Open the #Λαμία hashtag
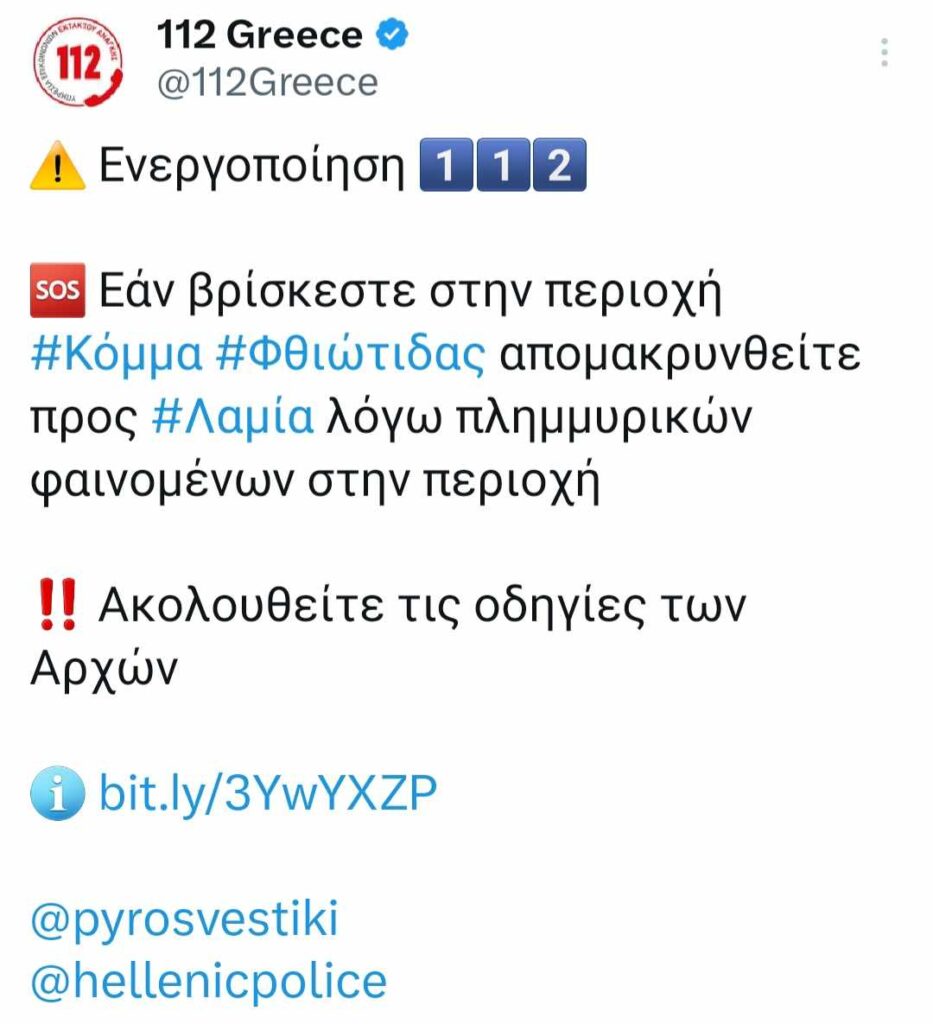933x1024 pixels. tap(232, 417)
